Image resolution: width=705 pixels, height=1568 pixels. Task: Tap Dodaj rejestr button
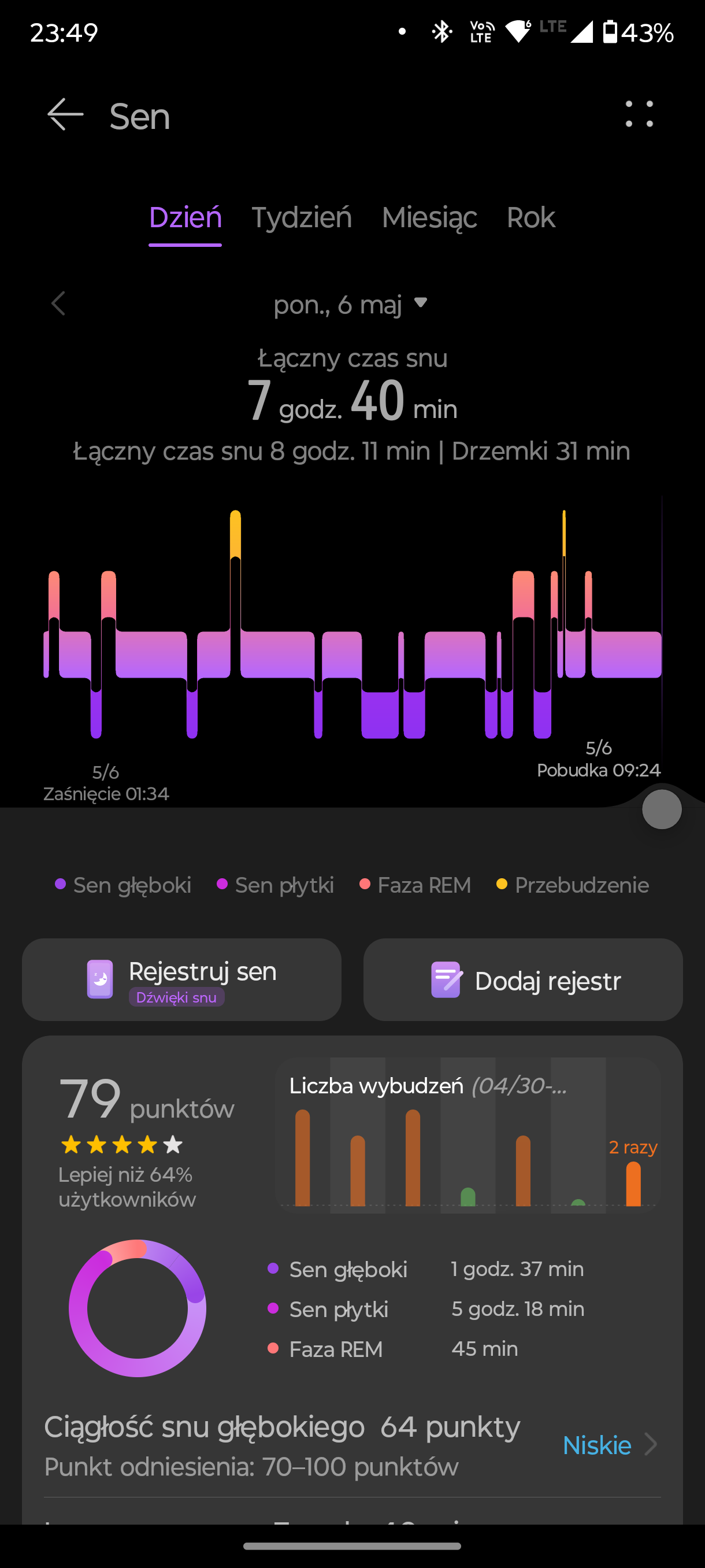click(522, 979)
